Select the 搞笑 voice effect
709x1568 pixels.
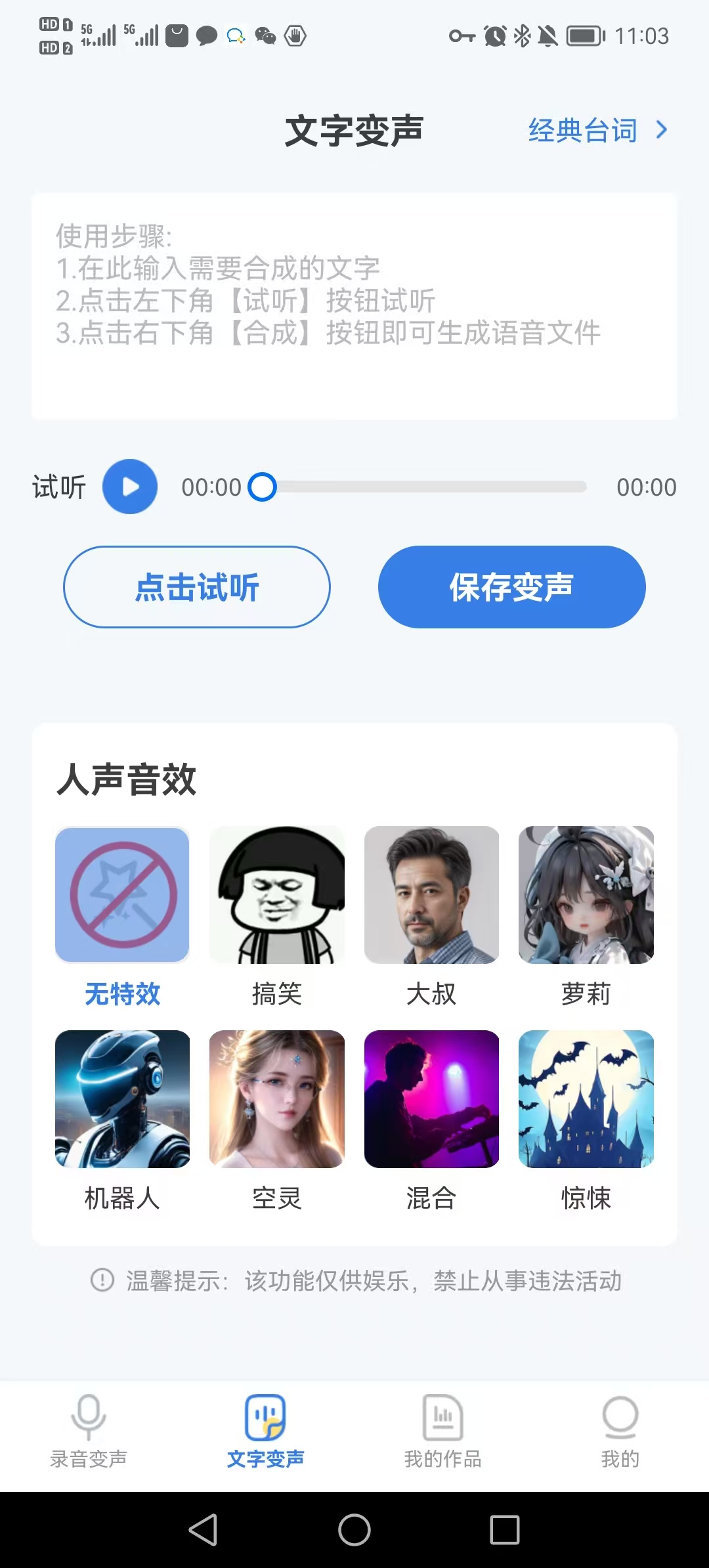point(277,896)
